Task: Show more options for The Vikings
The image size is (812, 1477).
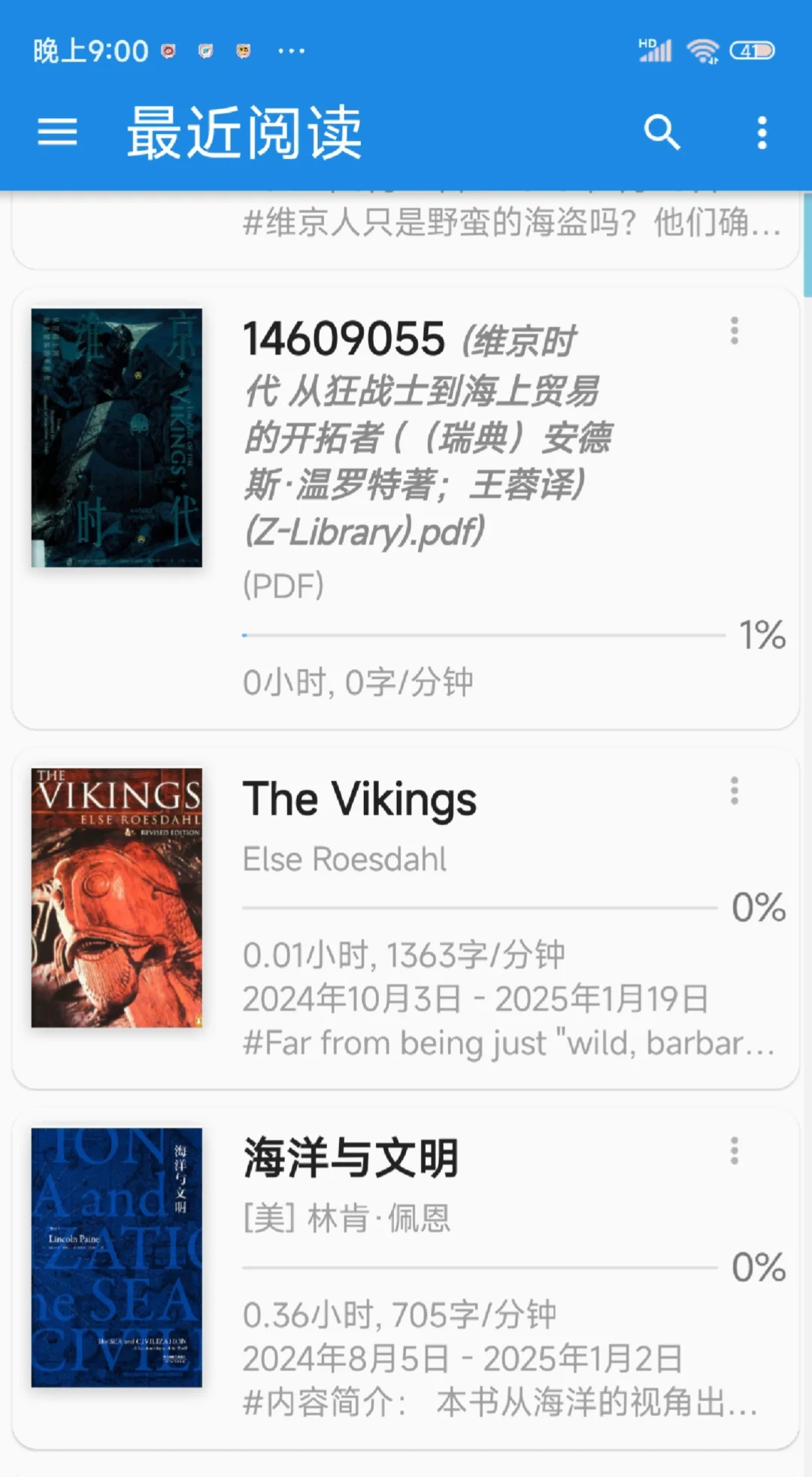Action: [x=735, y=791]
